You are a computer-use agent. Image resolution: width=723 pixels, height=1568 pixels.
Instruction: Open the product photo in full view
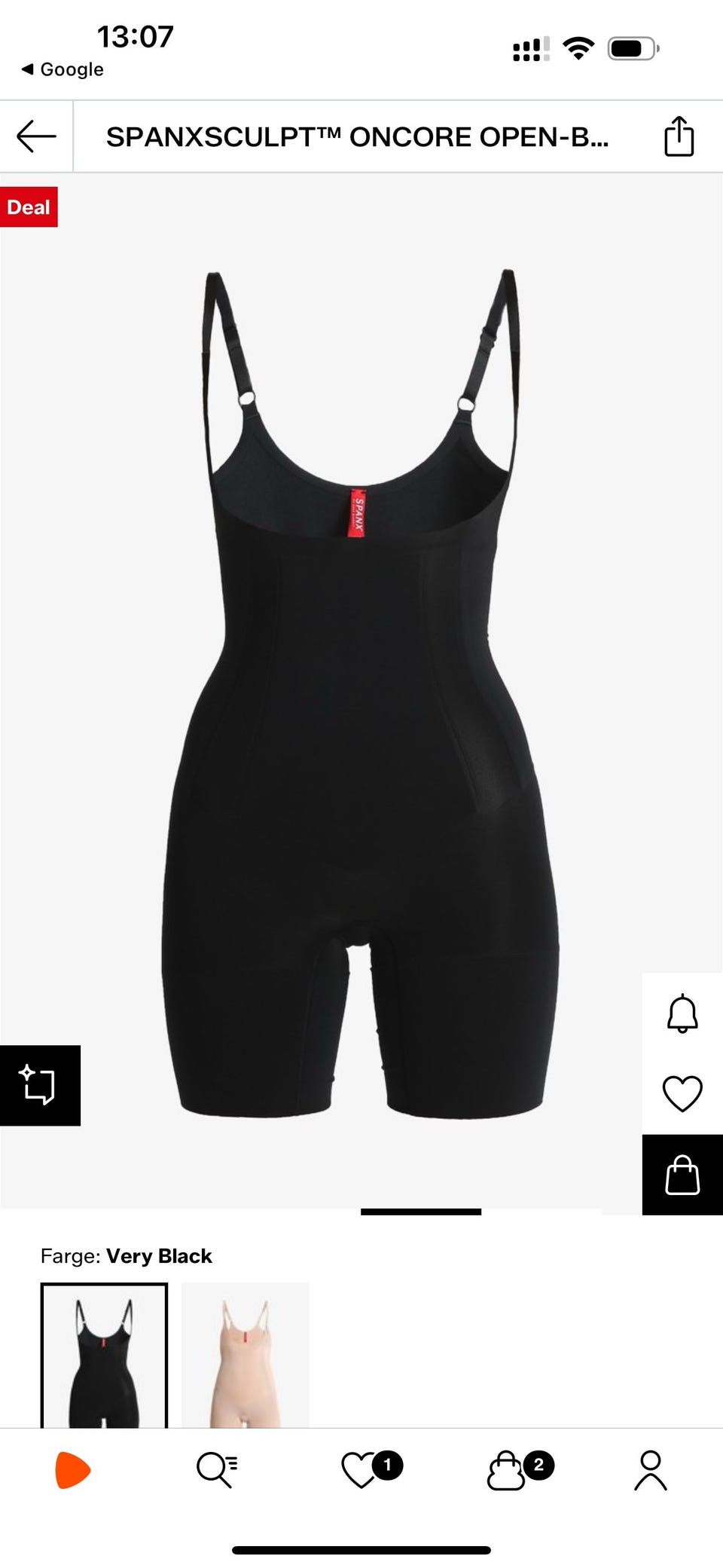(361, 693)
